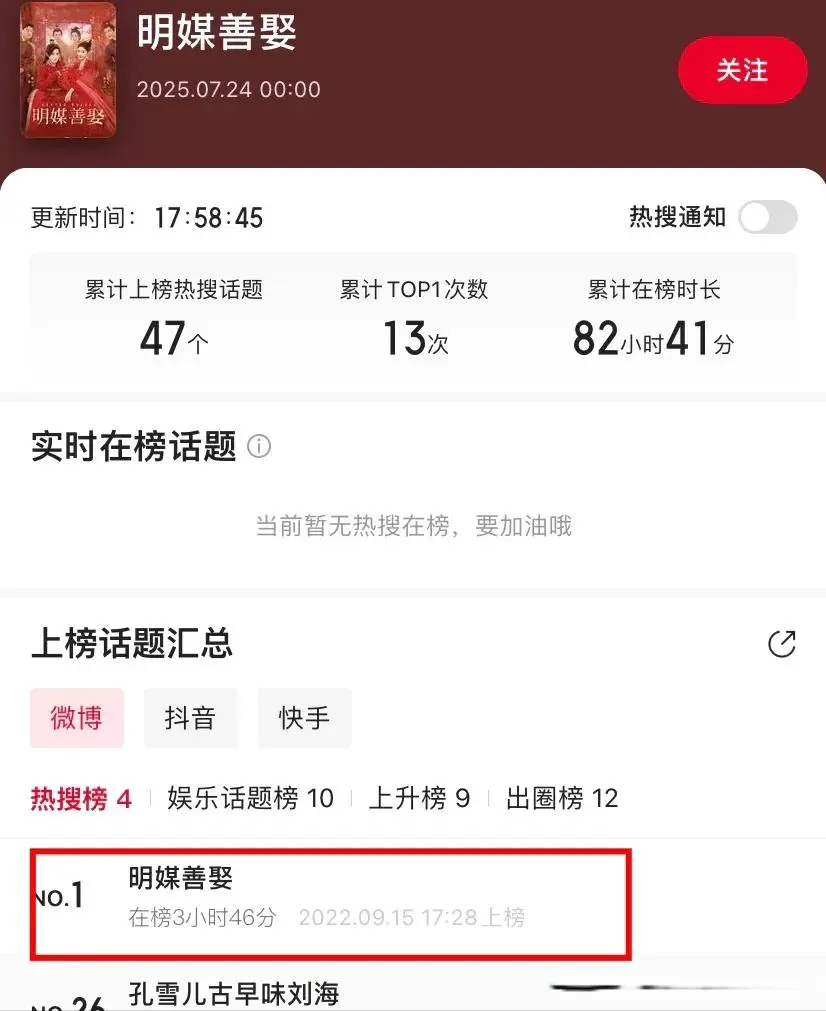826x1011 pixels.
Task: Open the NO.1 topic 明媒善娶
Action: coord(330,896)
